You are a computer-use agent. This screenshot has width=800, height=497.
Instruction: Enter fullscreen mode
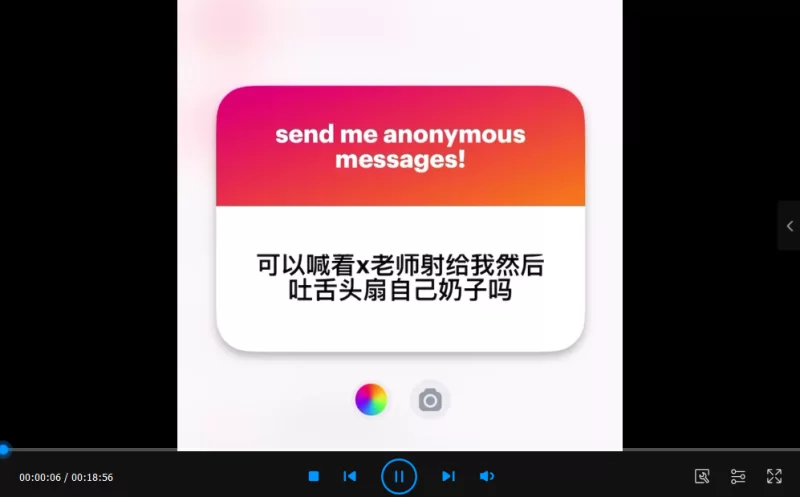(x=774, y=476)
